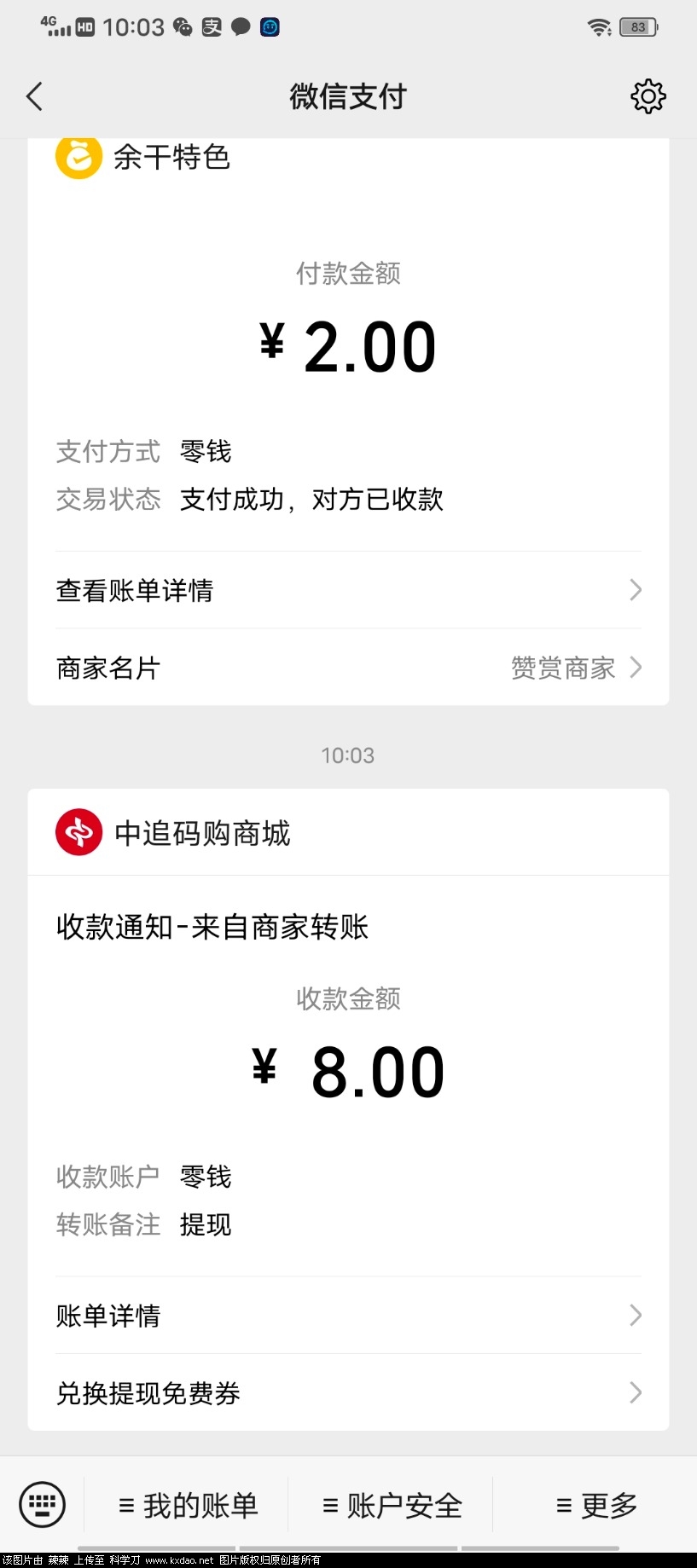Tap the ¥2.00 payment amount
Screen dimensions: 697x1568
pos(348,344)
